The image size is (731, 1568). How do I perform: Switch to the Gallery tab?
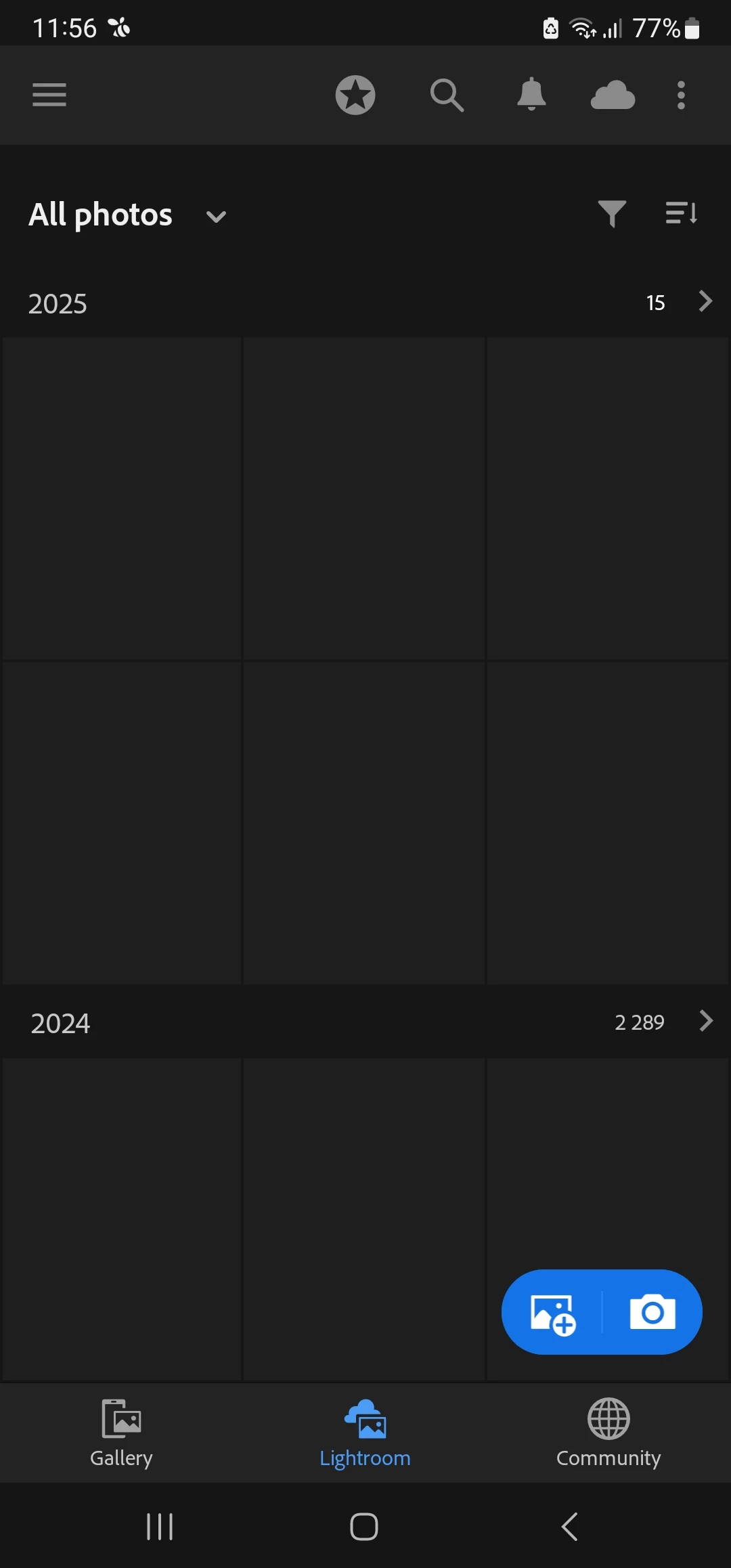coord(122,1433)
